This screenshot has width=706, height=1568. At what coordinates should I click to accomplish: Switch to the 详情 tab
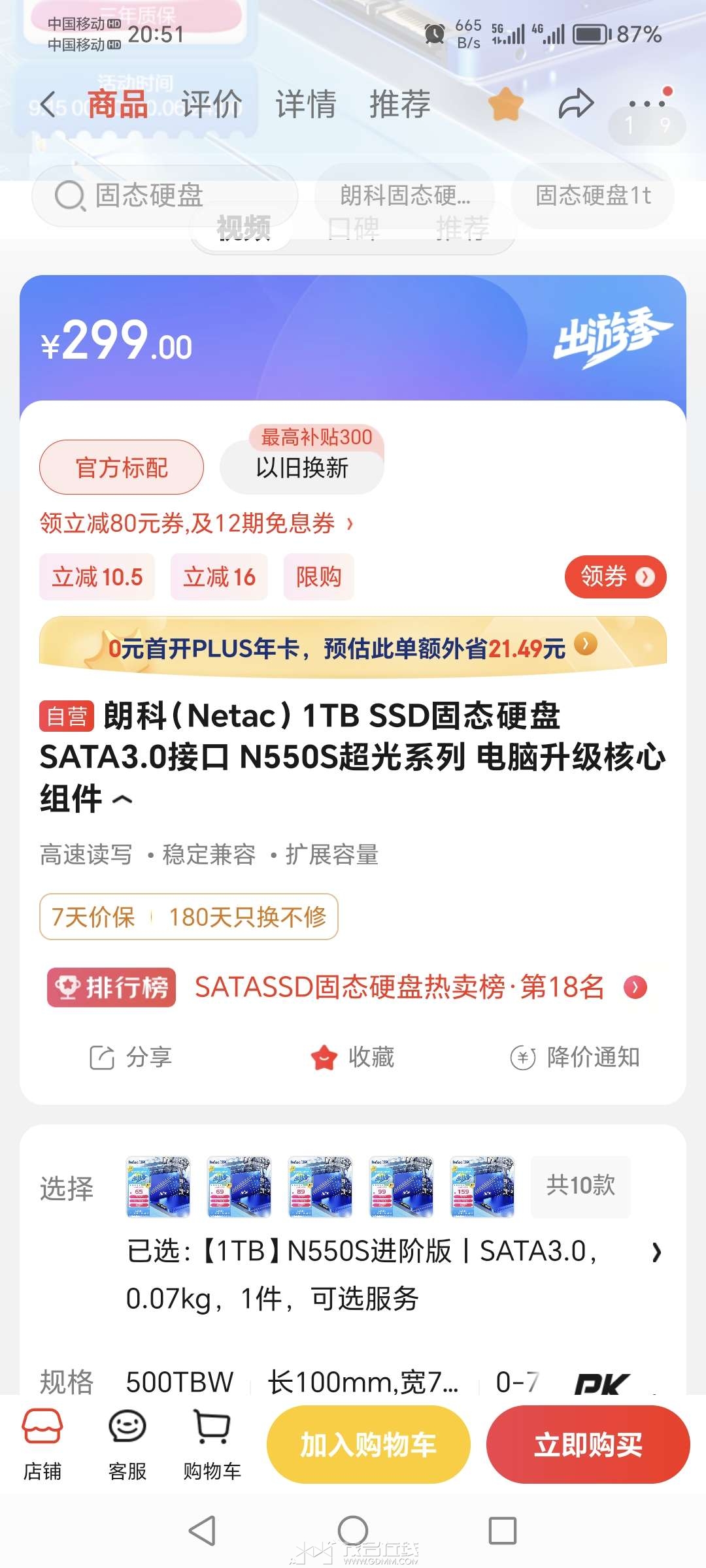click(306, 105)
